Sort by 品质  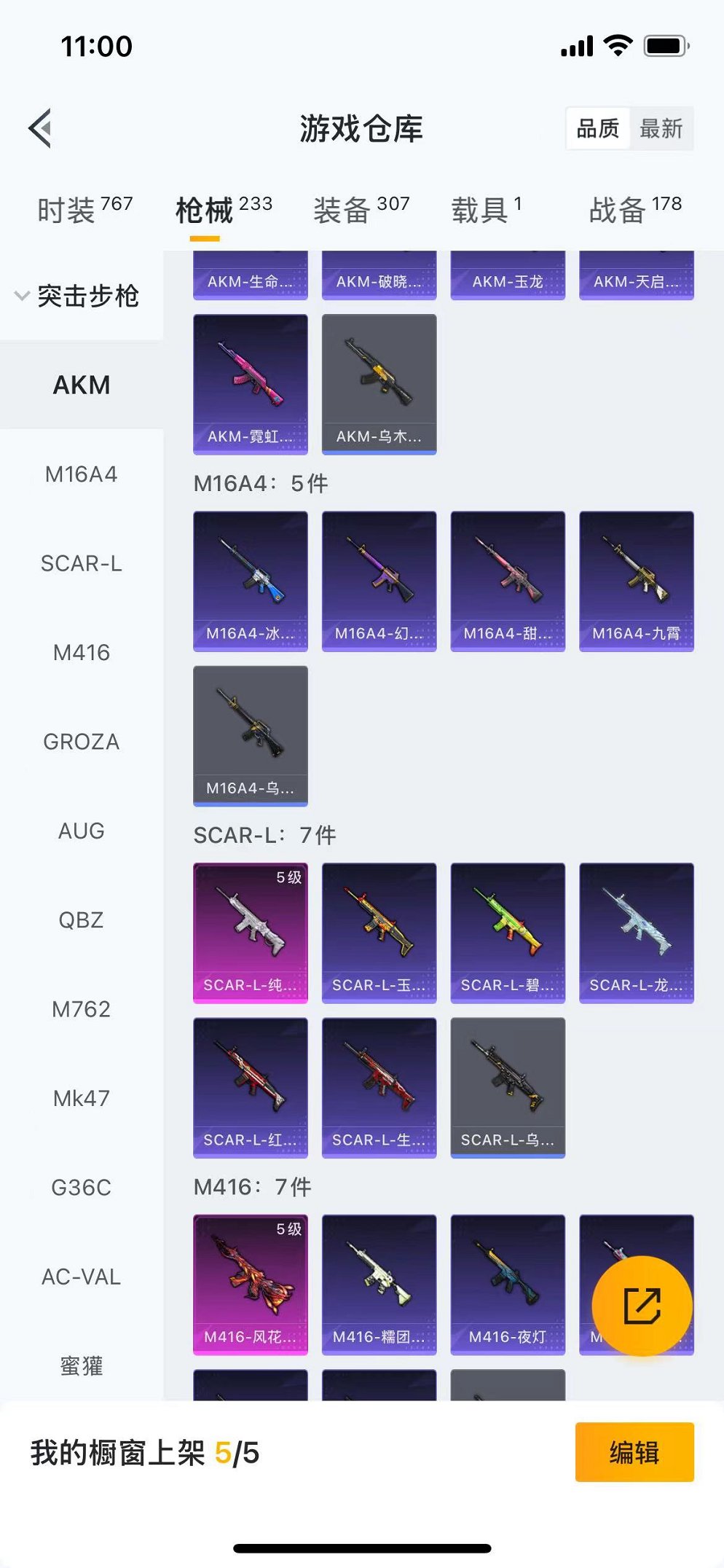(x=598, y=129)
